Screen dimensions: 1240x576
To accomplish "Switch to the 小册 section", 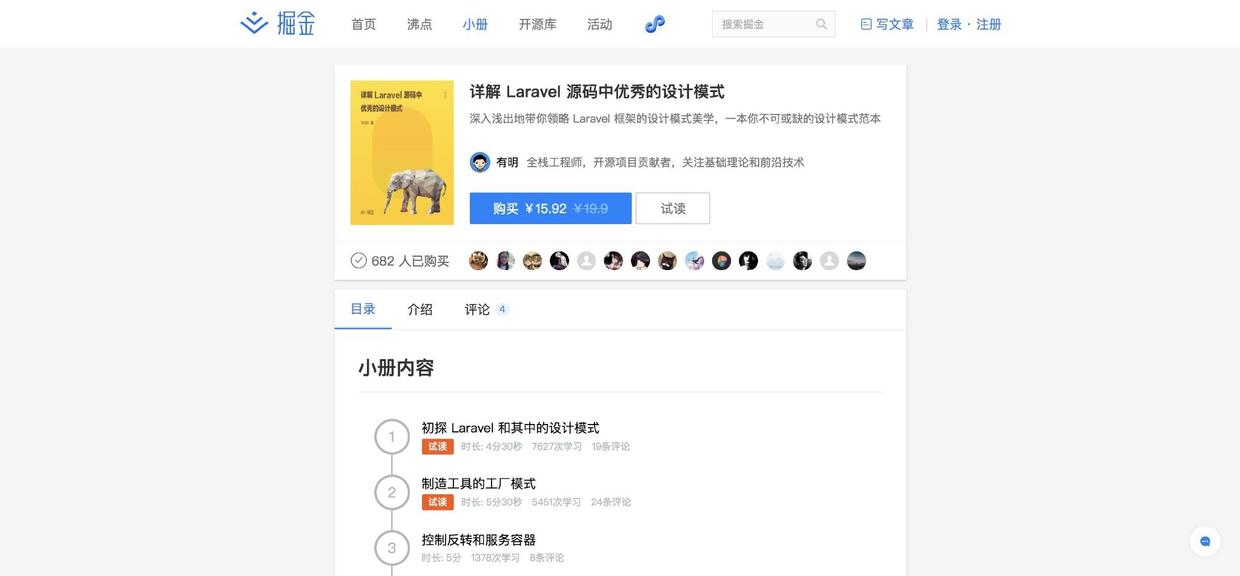I will click(475, 24).
